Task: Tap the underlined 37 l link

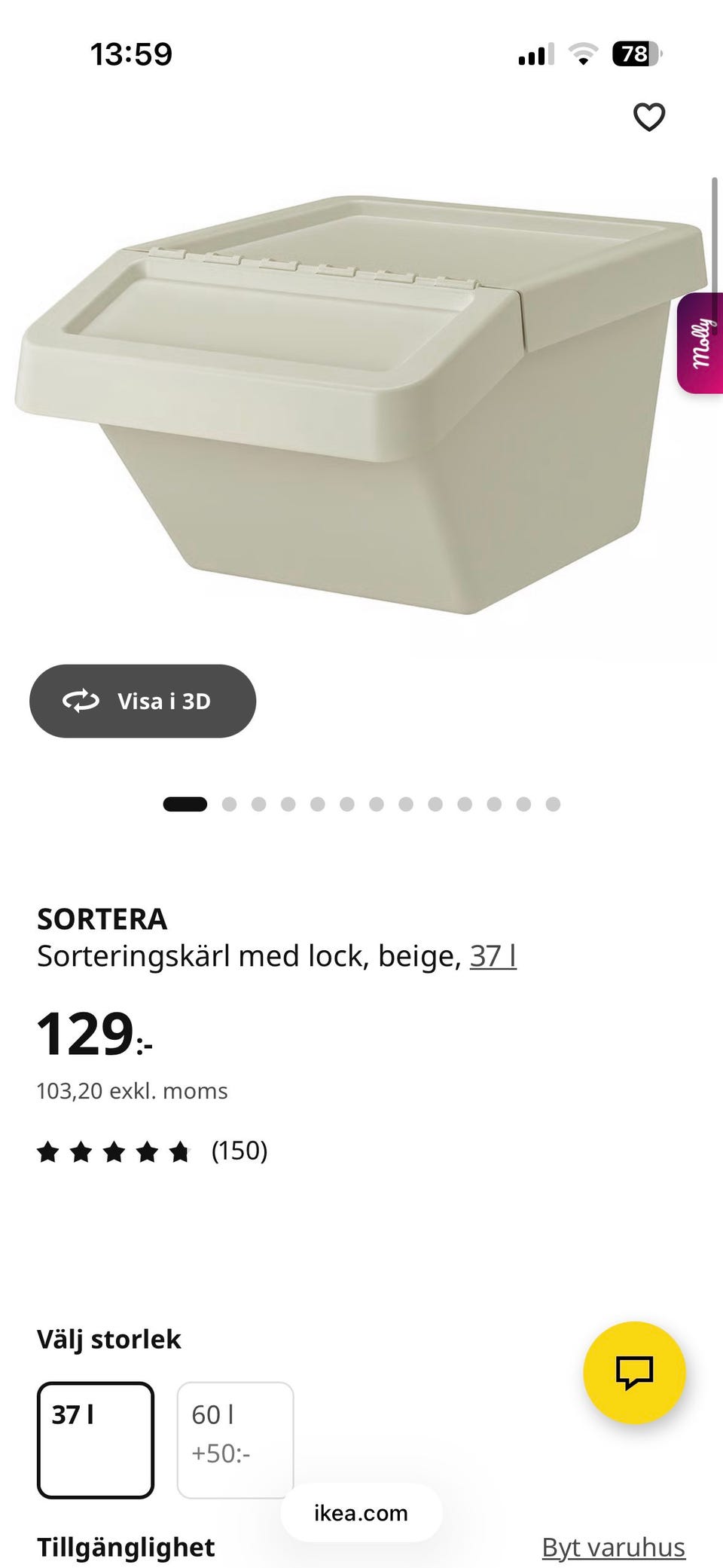Action: [x=493, y=956]
